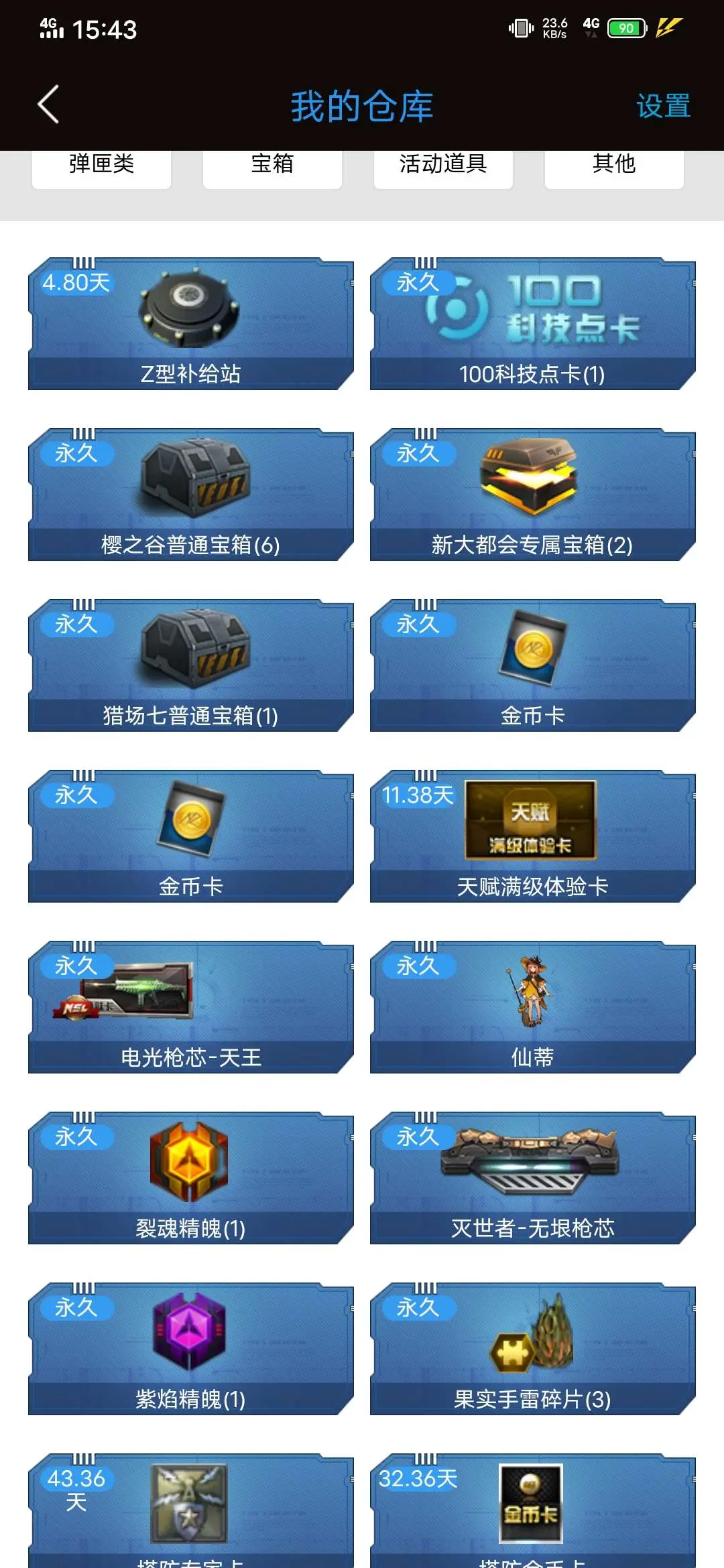Screen dimensions: 724x1568
Task: Select 樱之谷普通宝箱 card
Action: tap(191, 495)
